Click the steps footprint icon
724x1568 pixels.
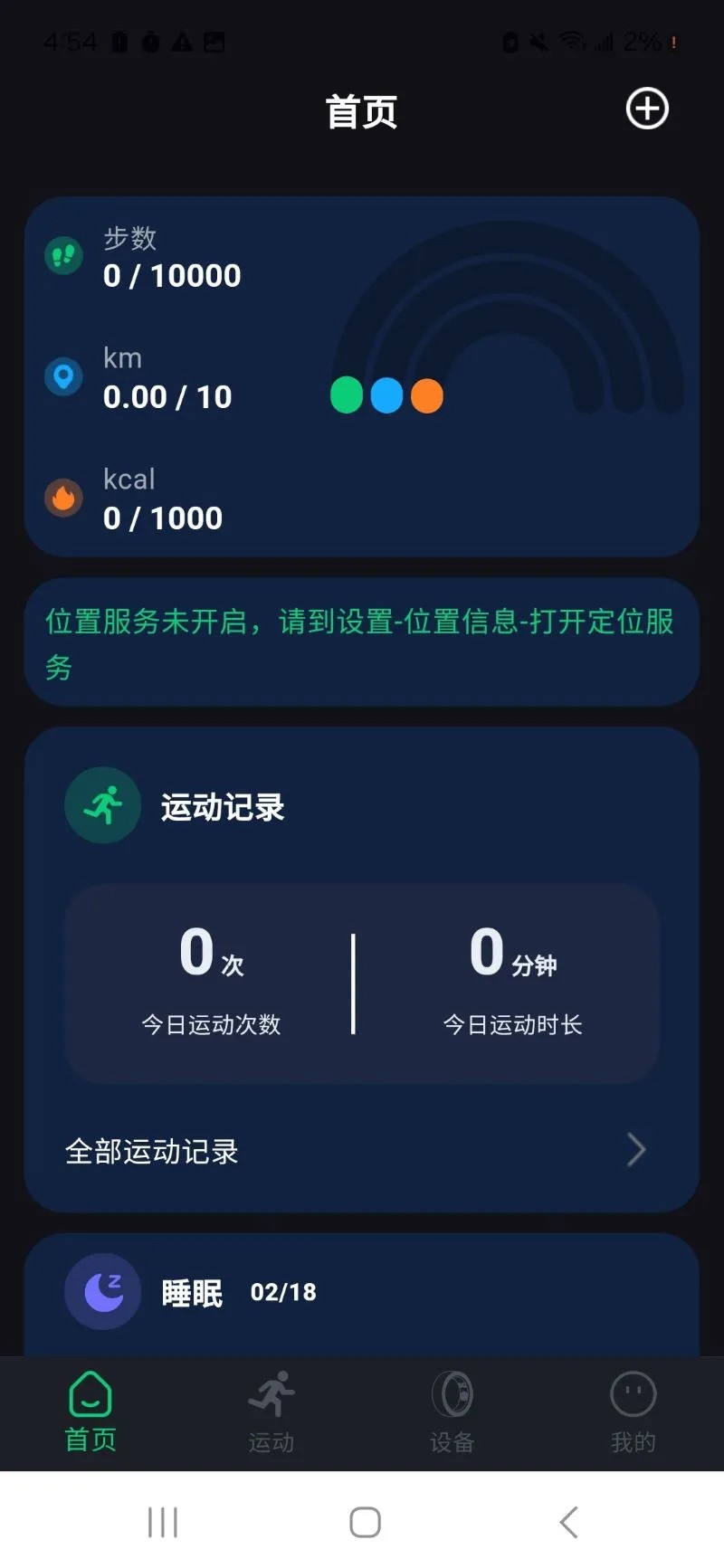pos(63,256)
